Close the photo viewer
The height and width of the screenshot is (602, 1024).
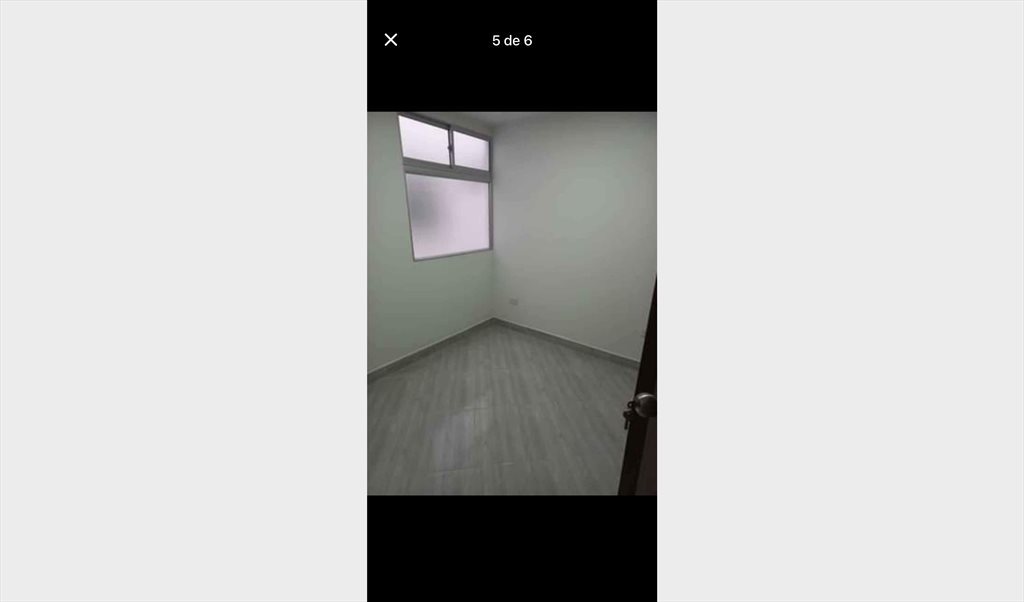(391, 40)
